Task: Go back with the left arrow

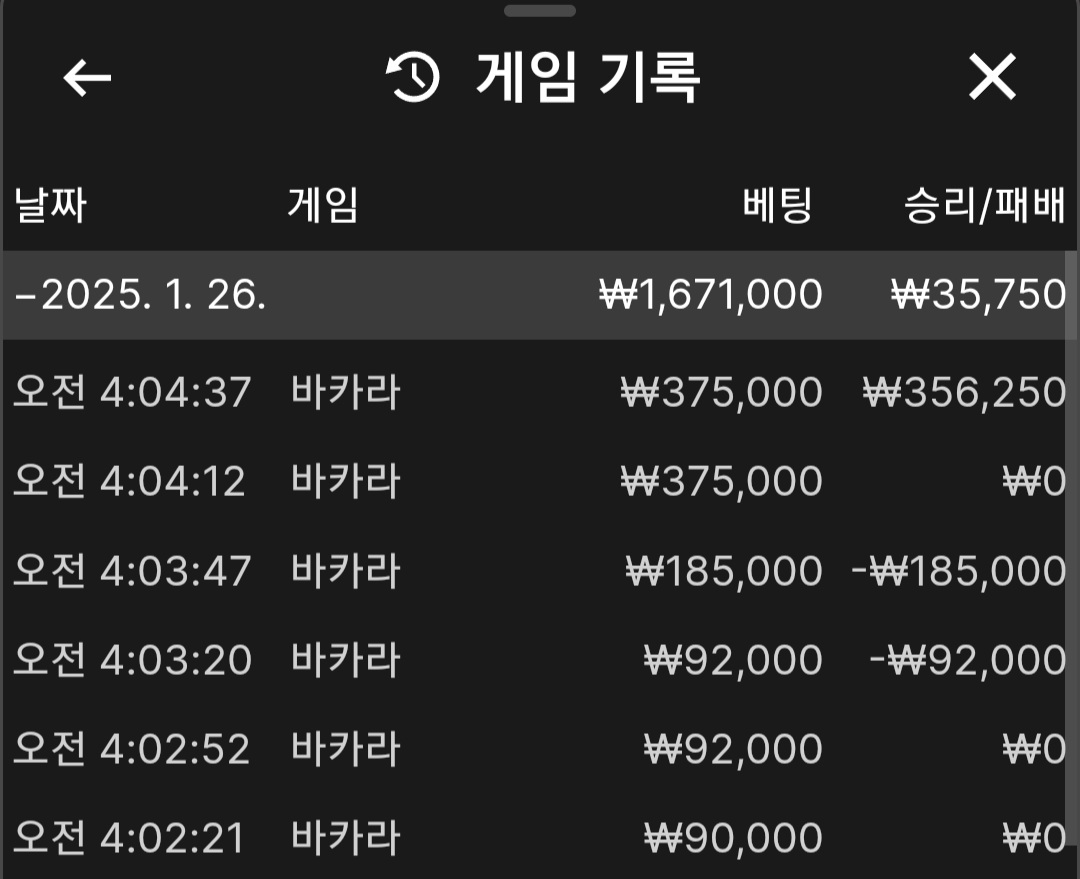Action: tap(87, 78)
